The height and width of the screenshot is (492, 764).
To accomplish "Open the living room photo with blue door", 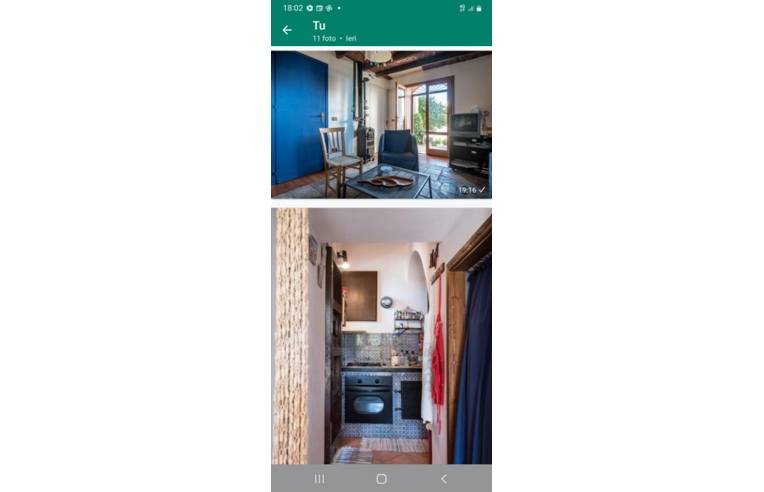I will click(381, 124).
